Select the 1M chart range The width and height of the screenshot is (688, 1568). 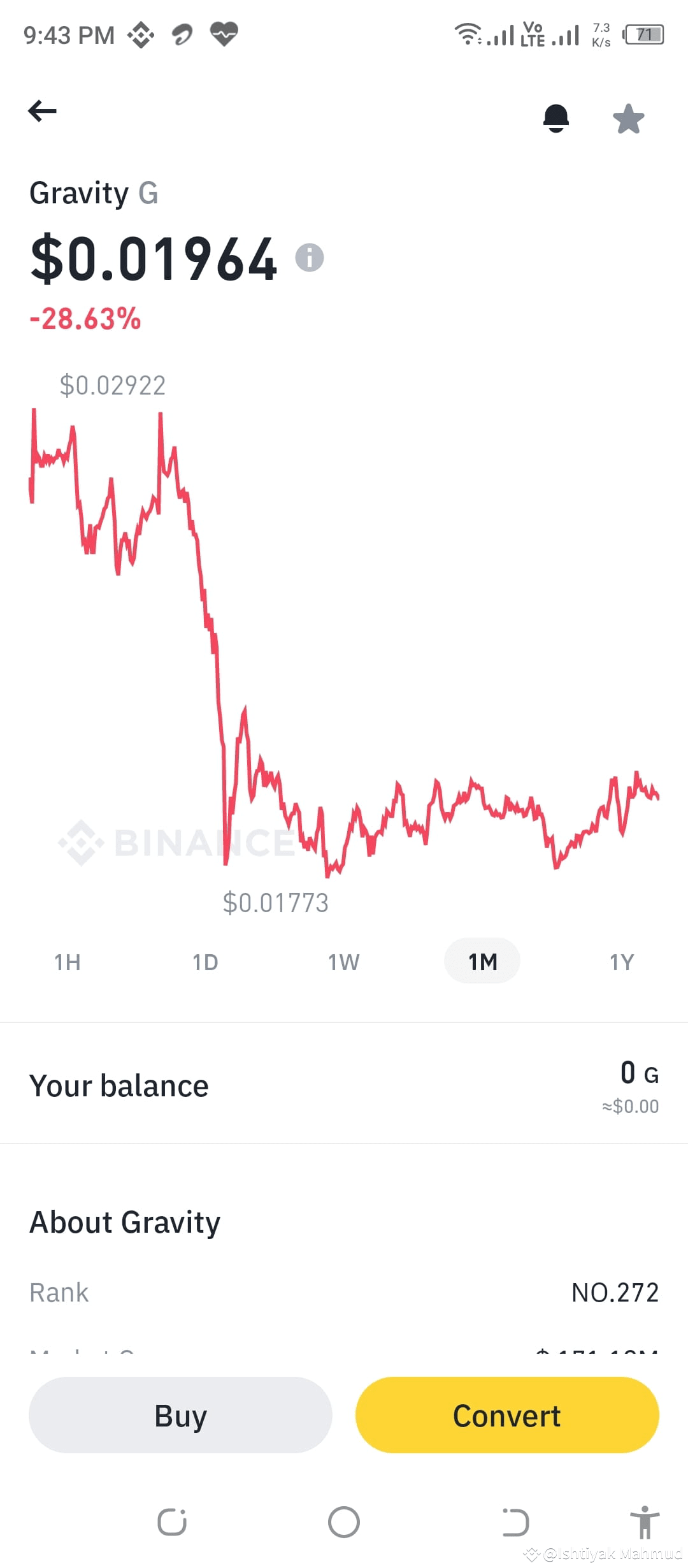point(482,961)
